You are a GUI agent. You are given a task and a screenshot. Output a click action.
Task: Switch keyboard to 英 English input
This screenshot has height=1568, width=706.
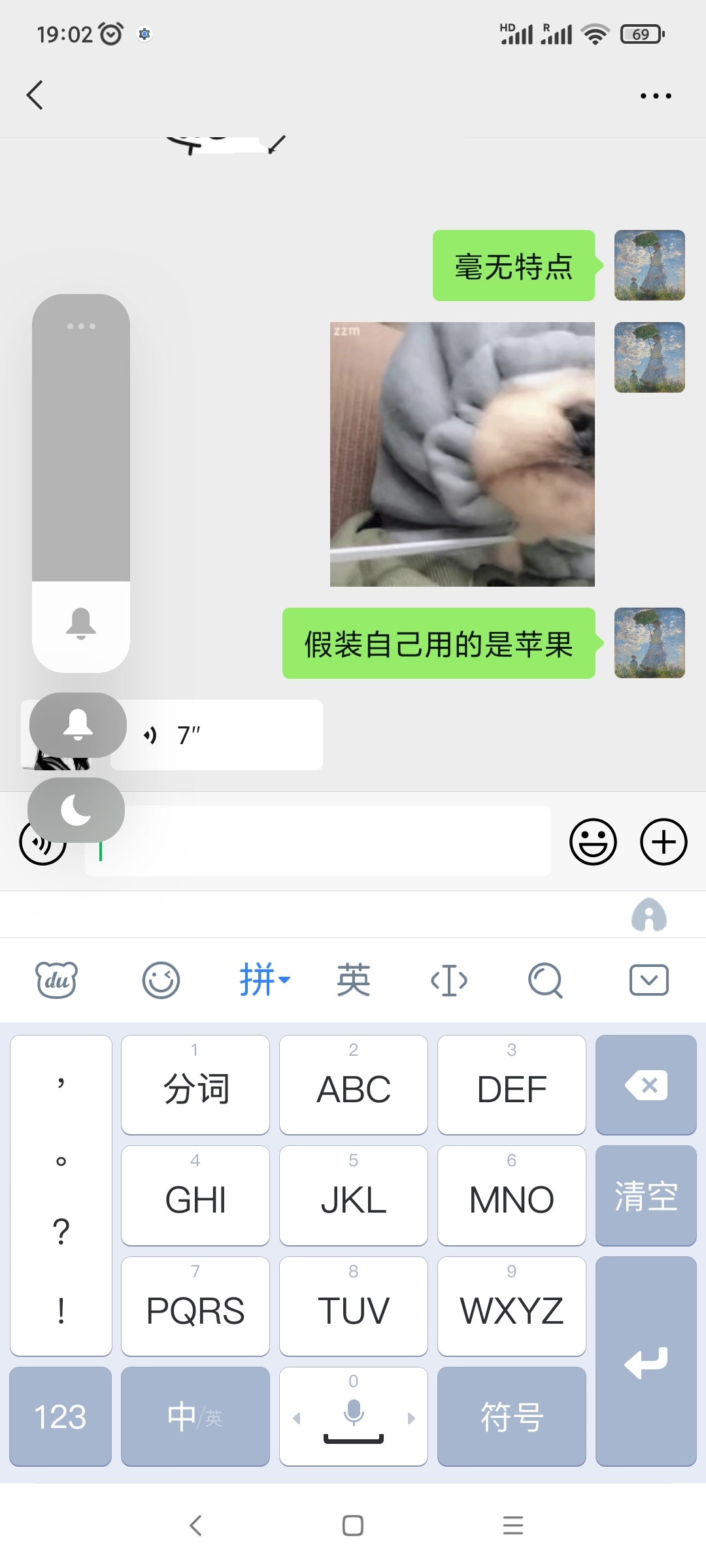point(354,980)
